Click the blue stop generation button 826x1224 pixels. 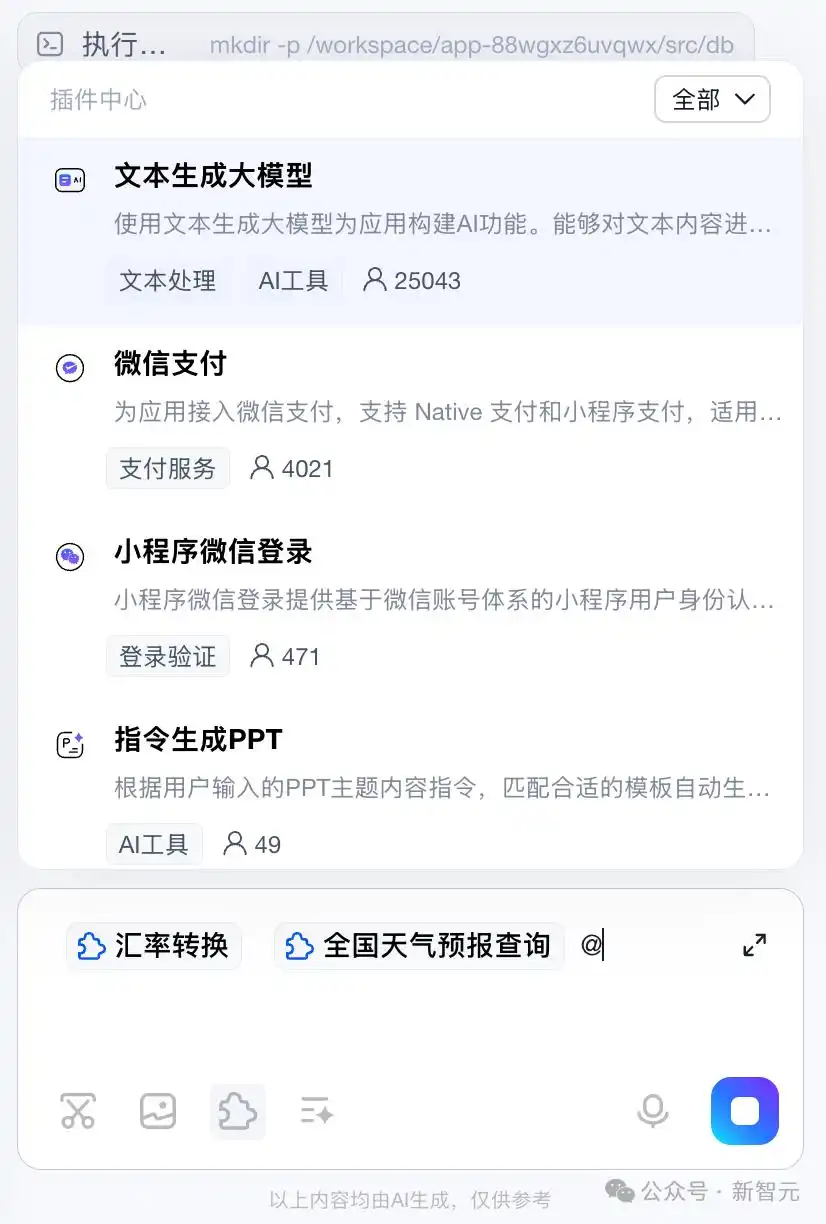[744, 1110]
